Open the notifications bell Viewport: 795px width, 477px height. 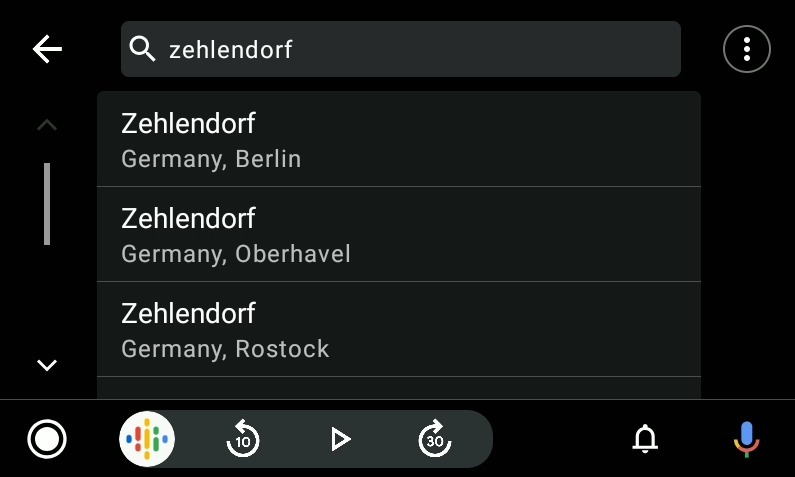pos(646,439)
